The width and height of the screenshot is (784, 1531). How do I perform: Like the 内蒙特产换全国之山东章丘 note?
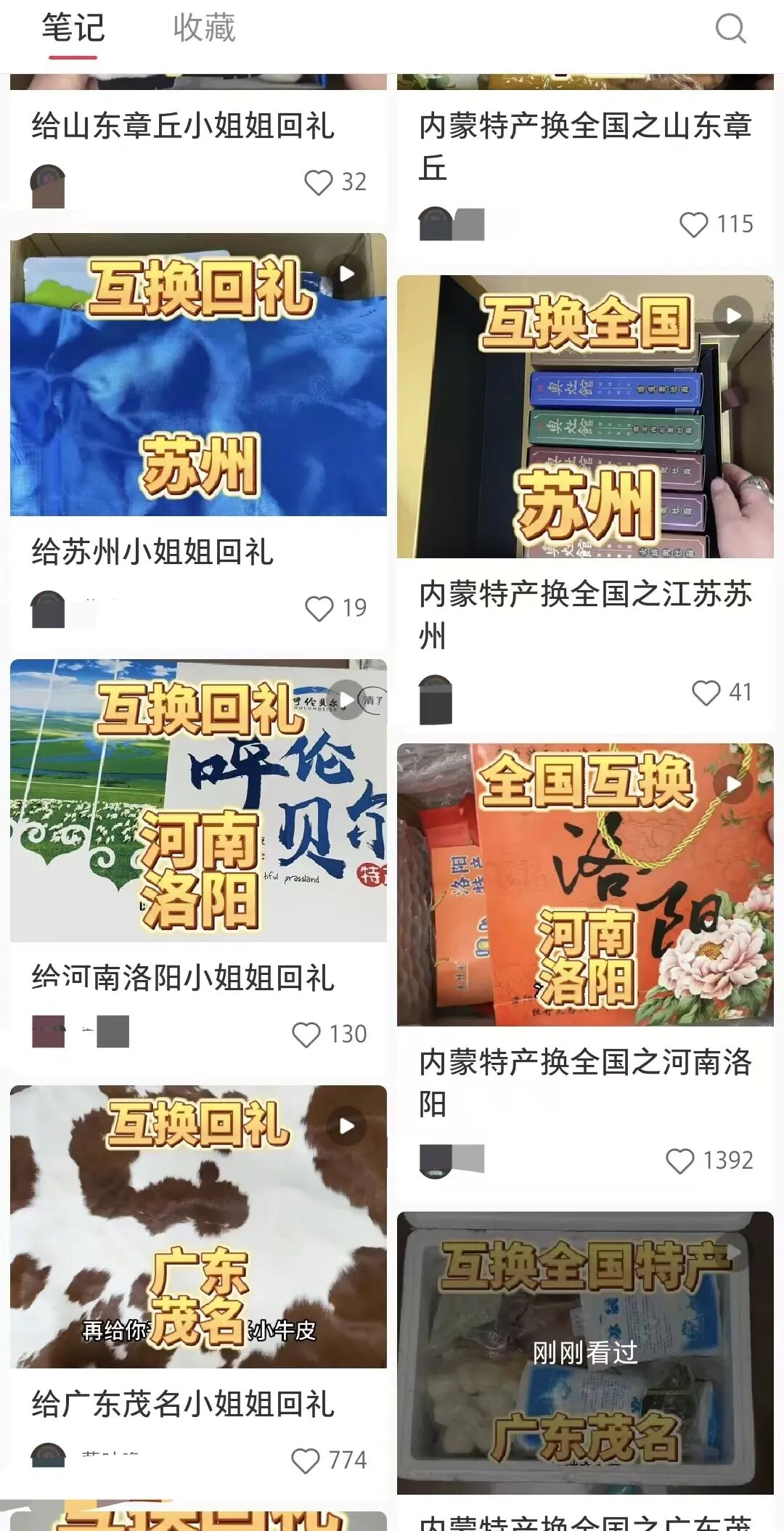click(x=693, y=224)
